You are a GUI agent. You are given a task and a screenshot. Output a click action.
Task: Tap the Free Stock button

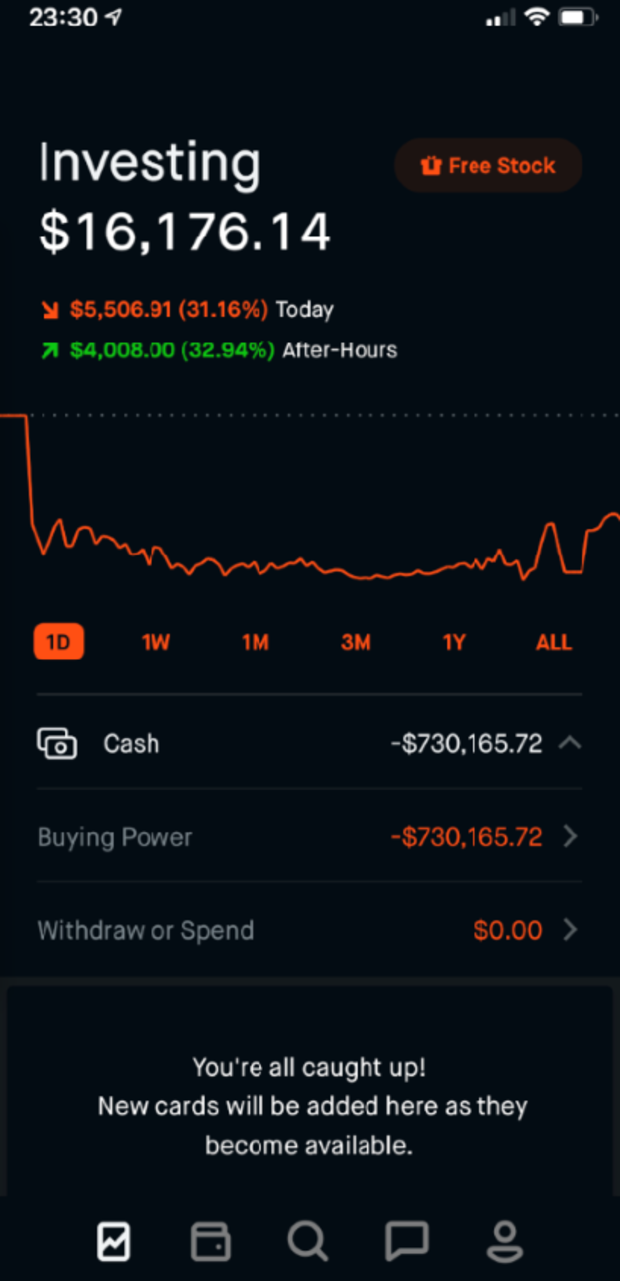click(x=488, y=166)
